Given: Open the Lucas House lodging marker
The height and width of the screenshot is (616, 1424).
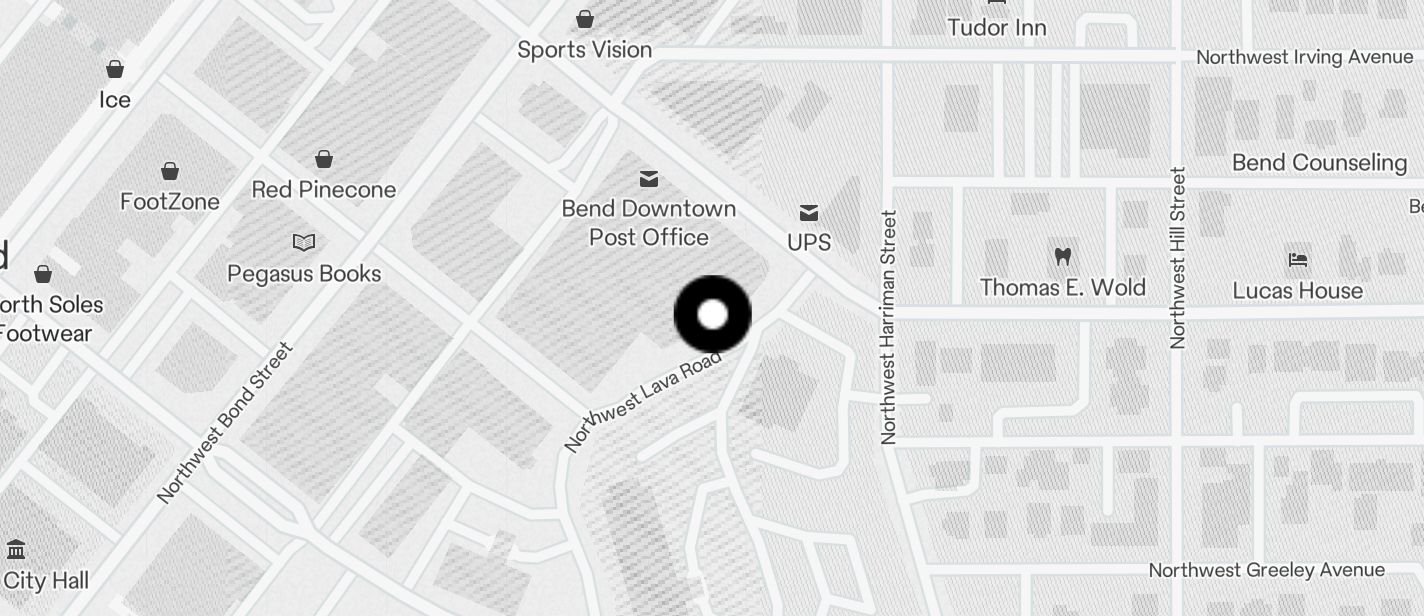Looking at the screenshot, I should tap(1298, 260).
